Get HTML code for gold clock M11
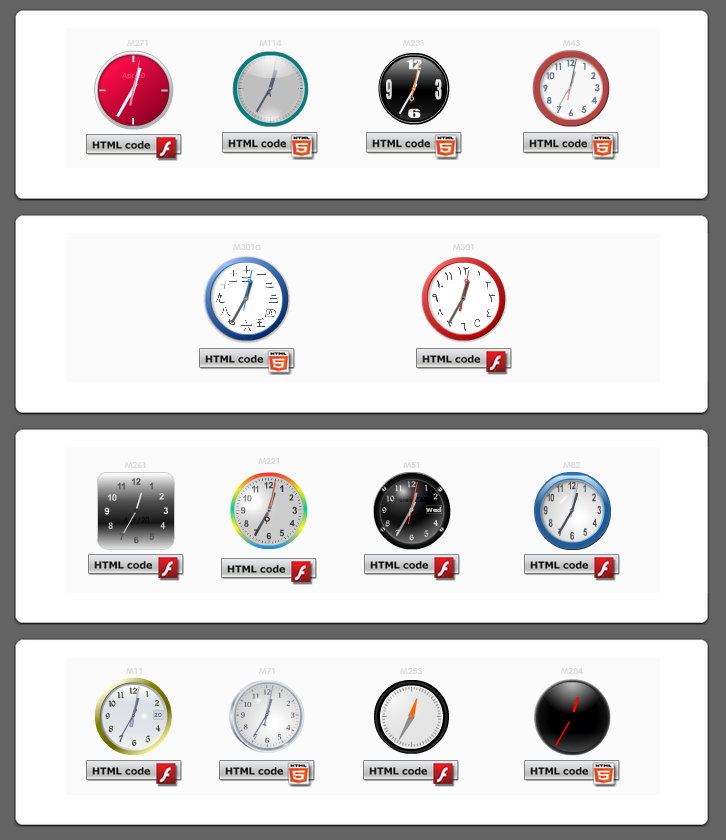 click(132, 772)
